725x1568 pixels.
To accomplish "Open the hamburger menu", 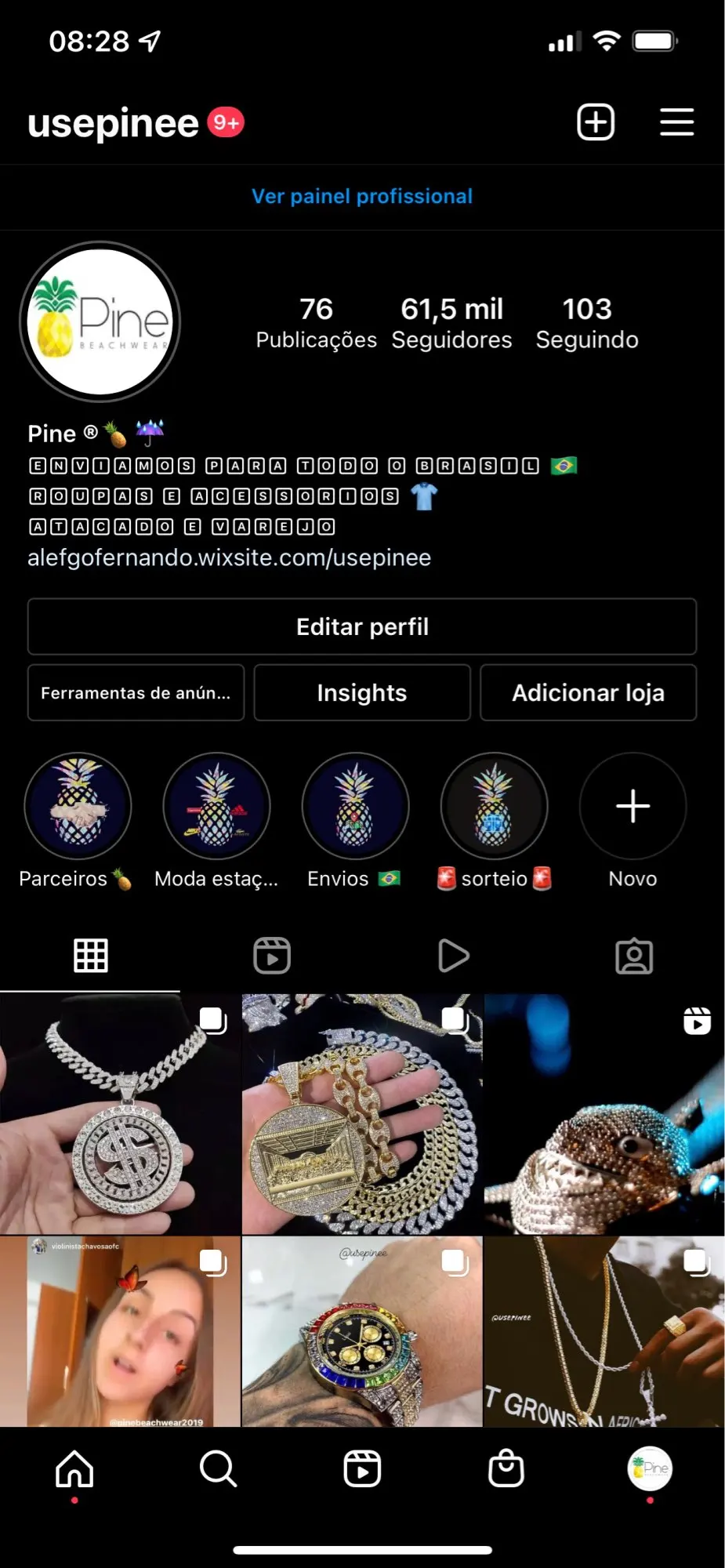I will pyautogui.click(x=676, y=122).
